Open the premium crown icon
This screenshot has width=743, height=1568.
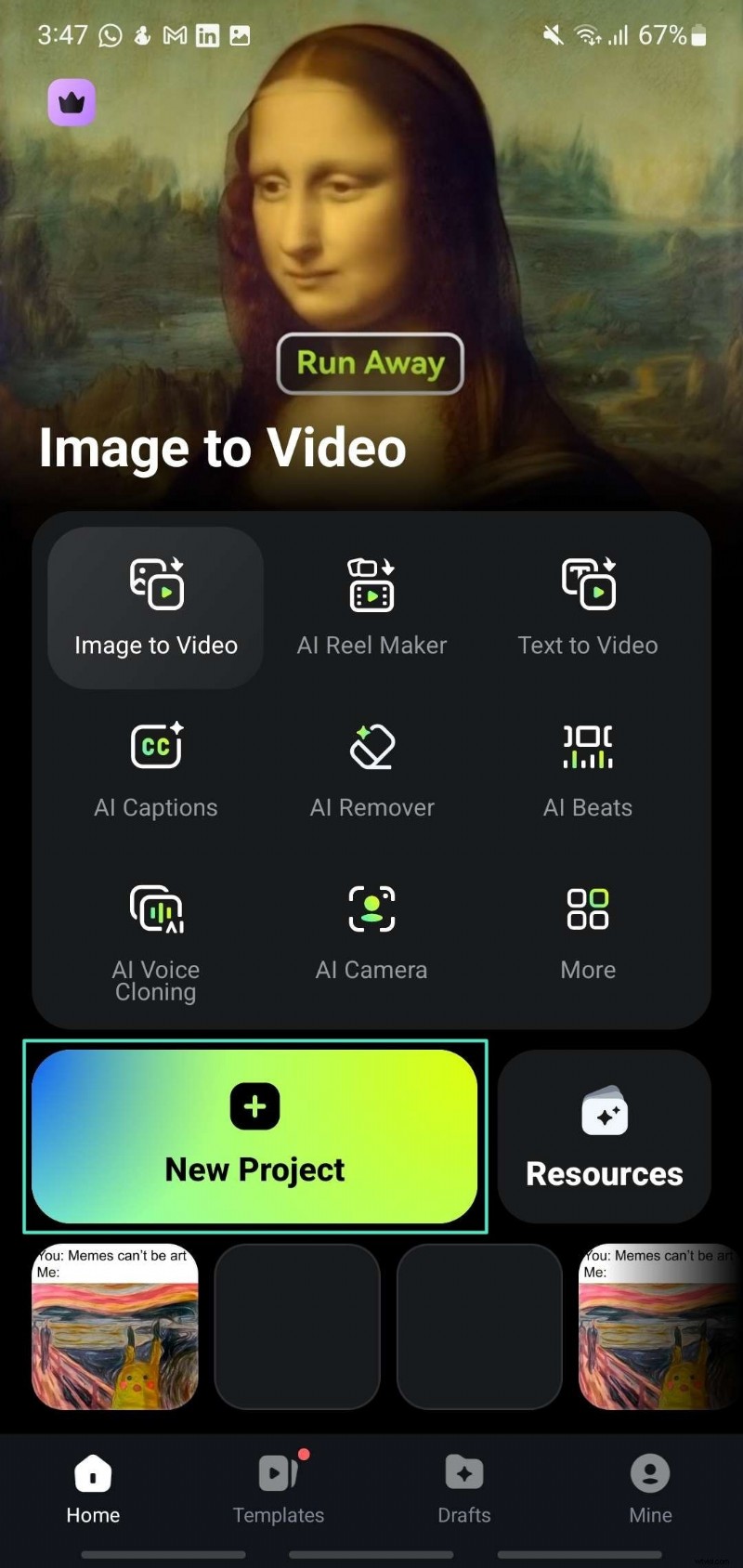[x=72, y=102]
